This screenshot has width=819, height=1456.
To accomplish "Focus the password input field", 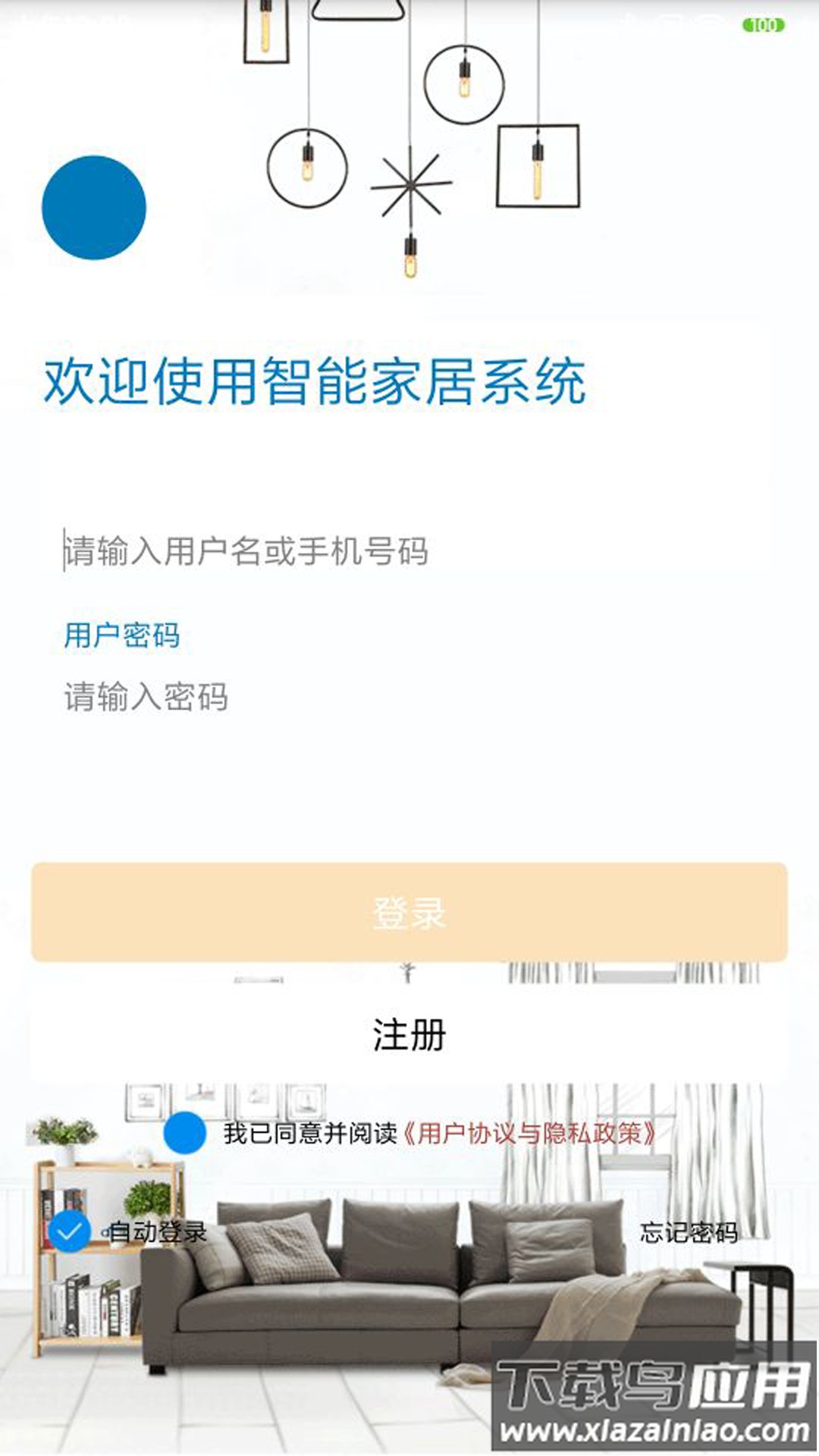I will point(409,697).
